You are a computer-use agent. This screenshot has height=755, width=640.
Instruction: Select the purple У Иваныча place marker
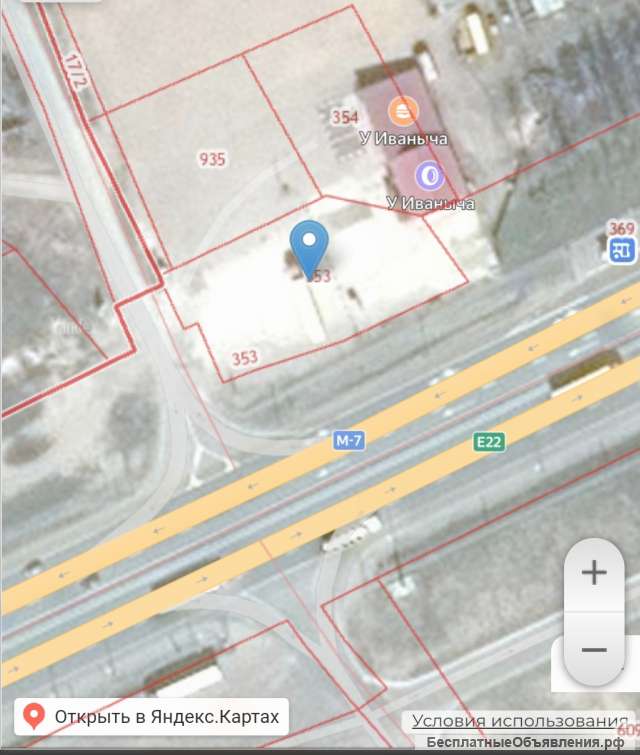(x=431, y=176)
